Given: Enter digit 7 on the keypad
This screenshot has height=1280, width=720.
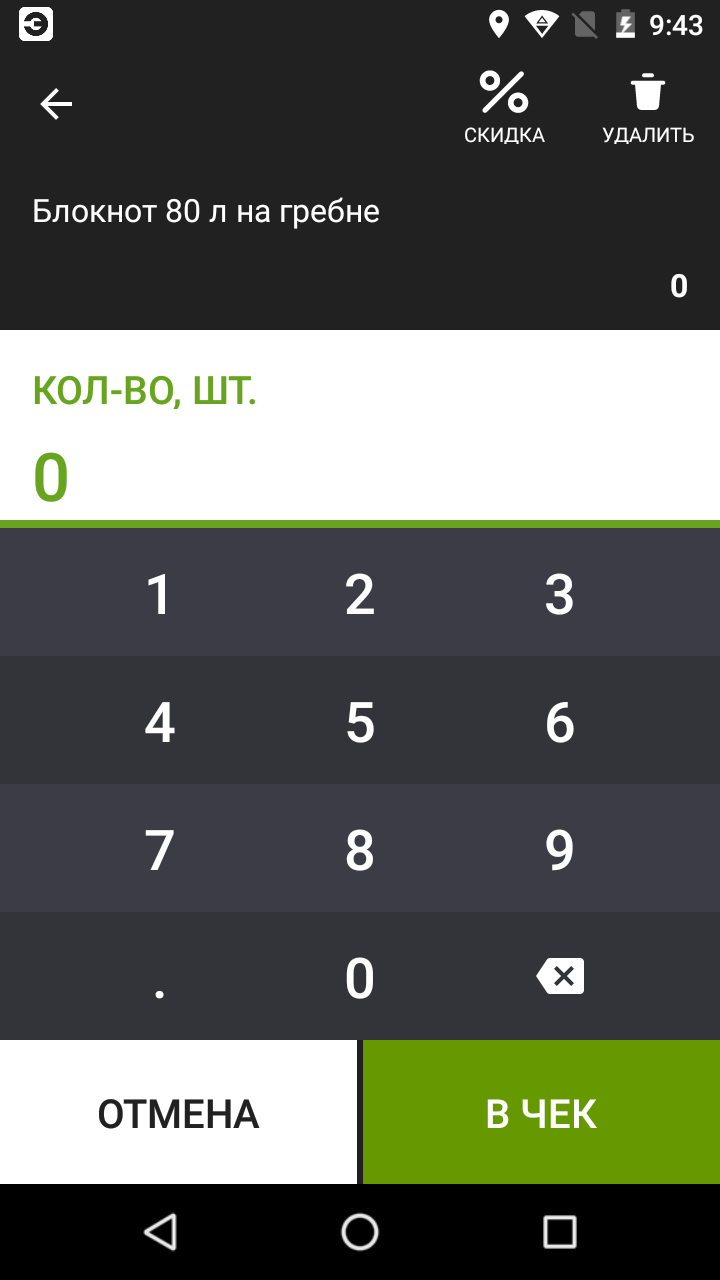Looking at the screenshot, I should pyautogui.click(x=160, y=850).
